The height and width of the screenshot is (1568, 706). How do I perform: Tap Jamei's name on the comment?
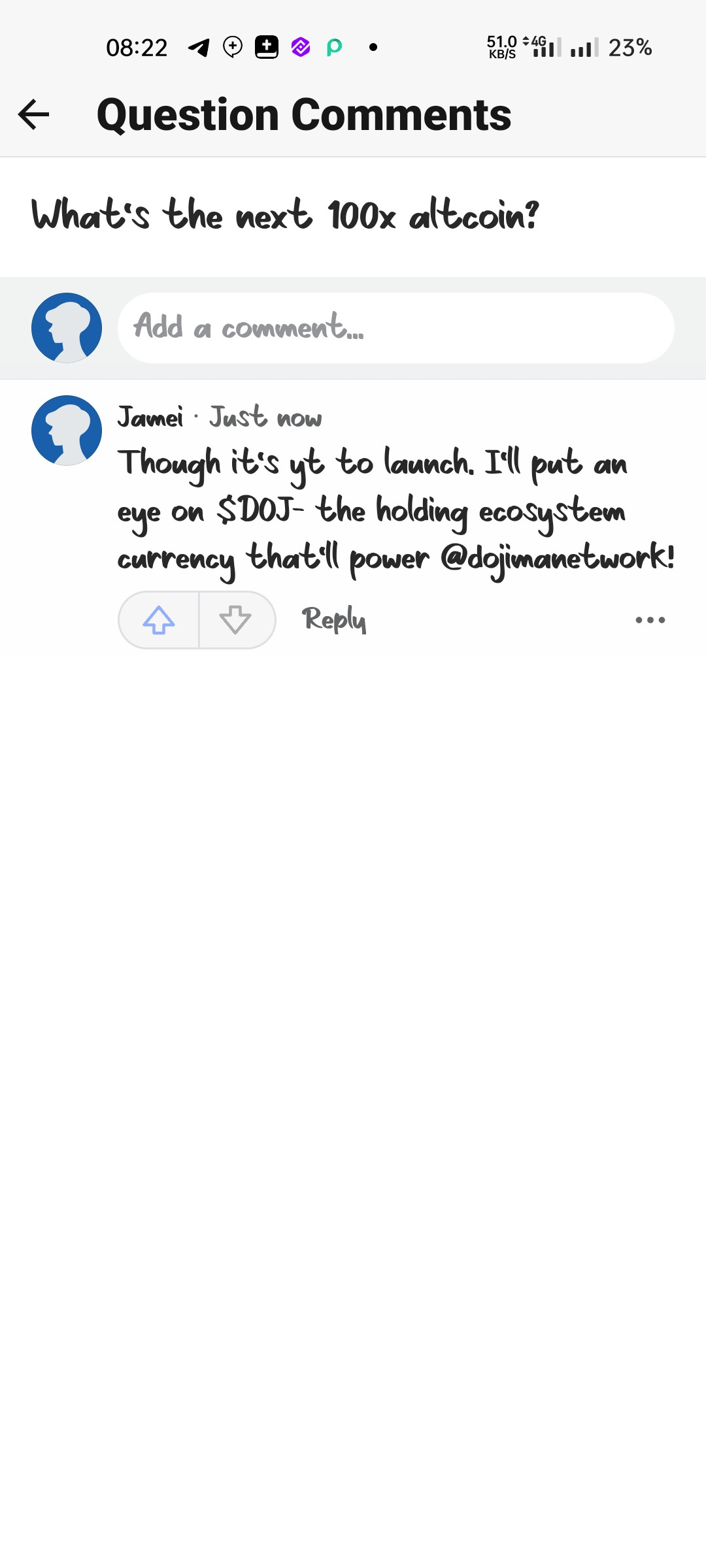point(150,417)
